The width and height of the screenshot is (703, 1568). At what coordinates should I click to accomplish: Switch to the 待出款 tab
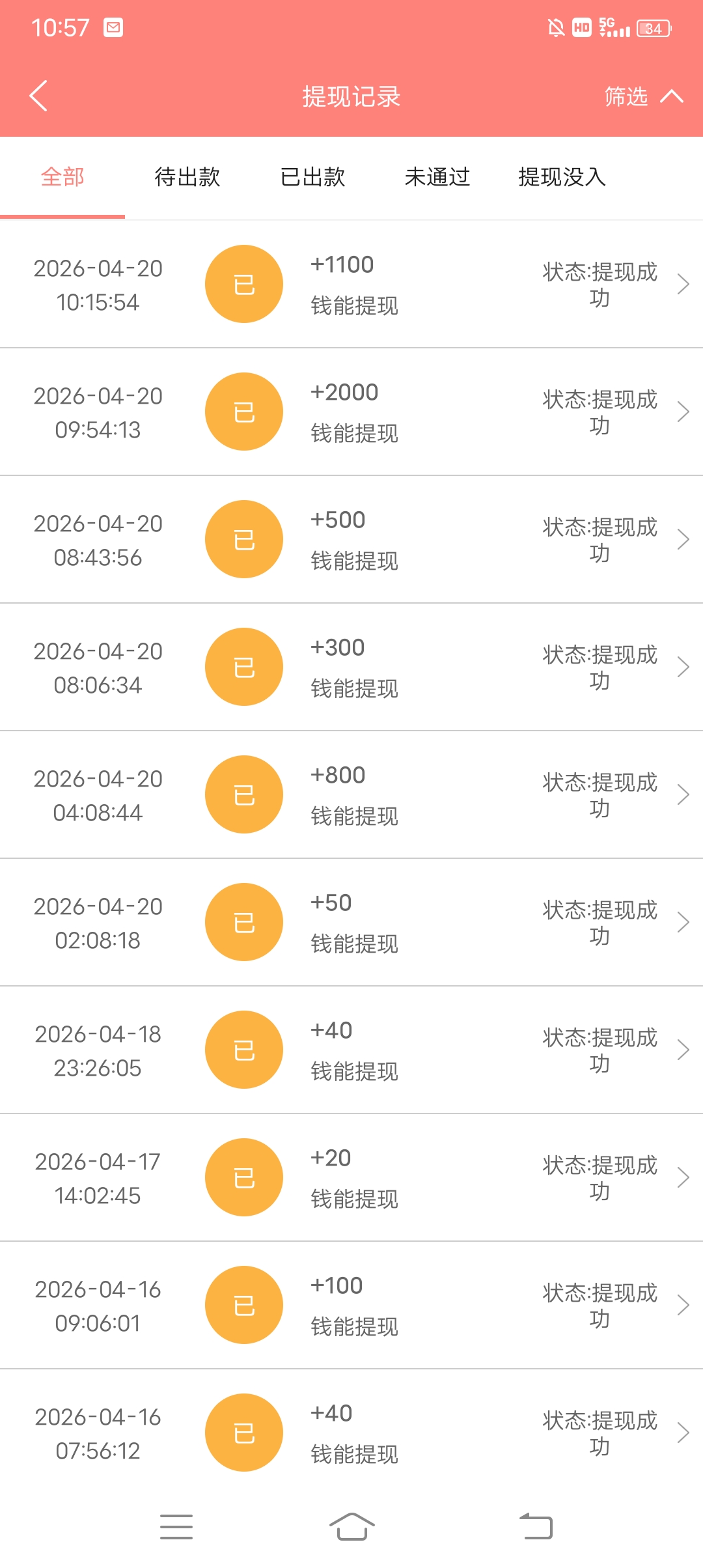(x=187, y=176)
